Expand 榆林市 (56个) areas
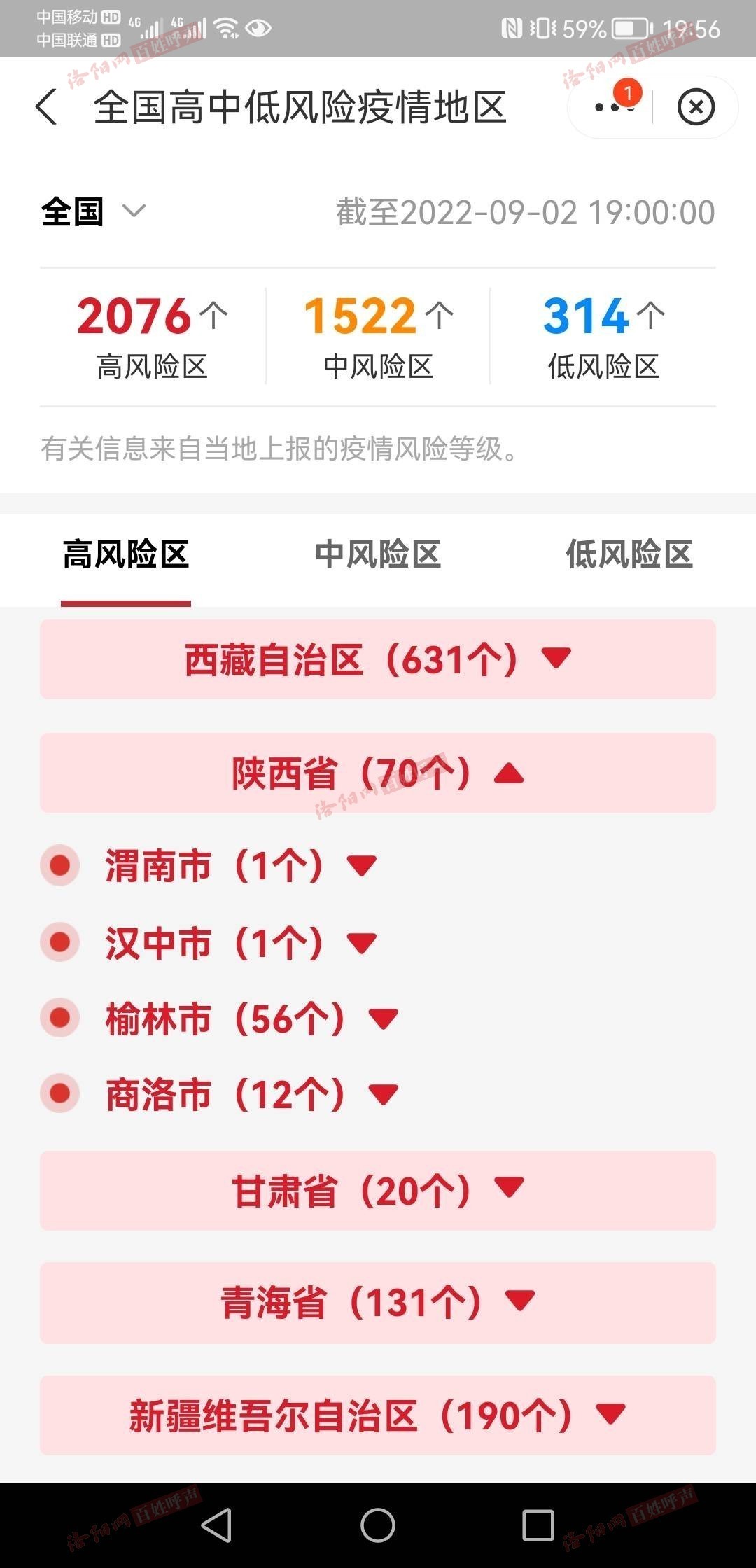The width and height of the screenshot is (756, 1568). point(252,1018)
